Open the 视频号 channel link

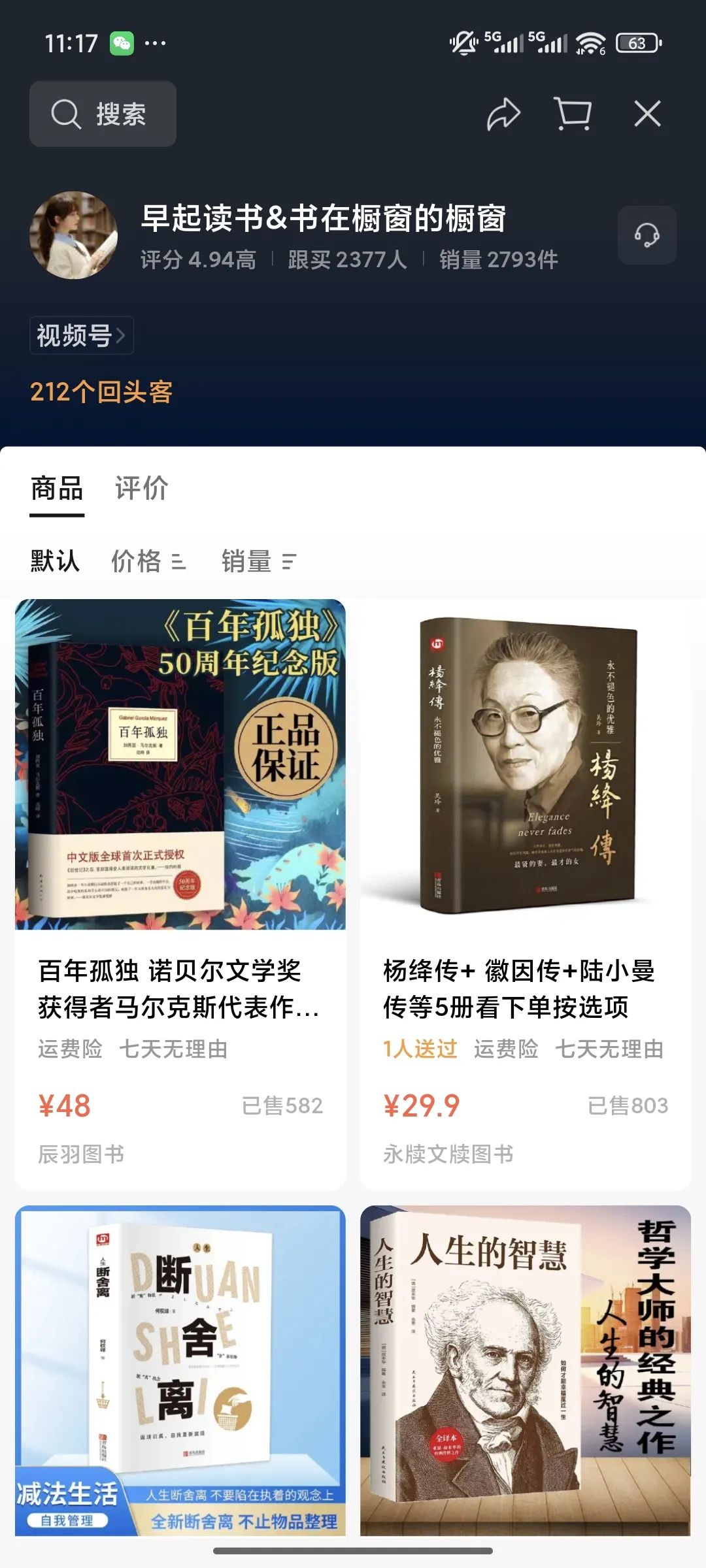(82, 335)
